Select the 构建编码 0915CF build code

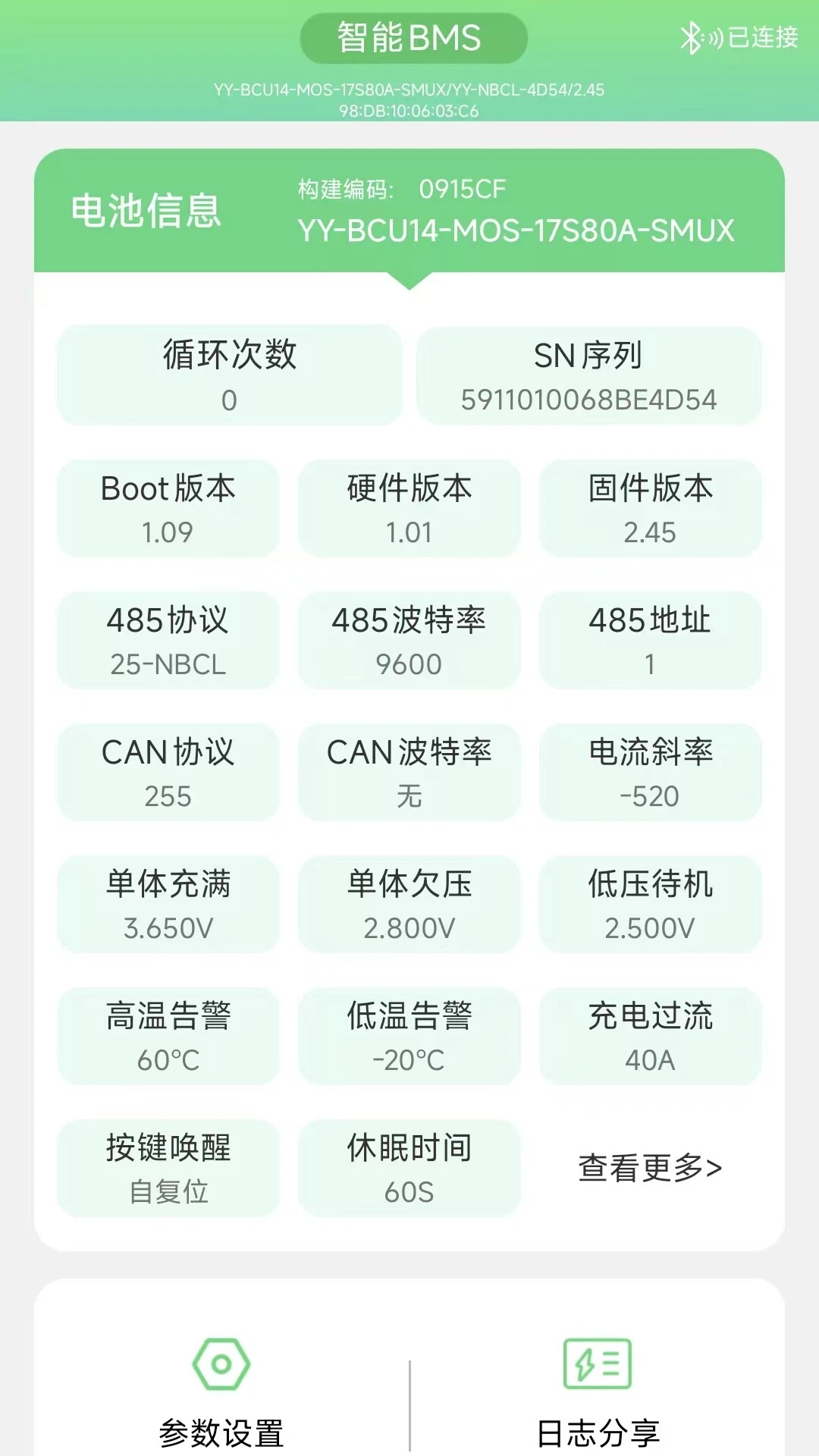click(402, 190)
